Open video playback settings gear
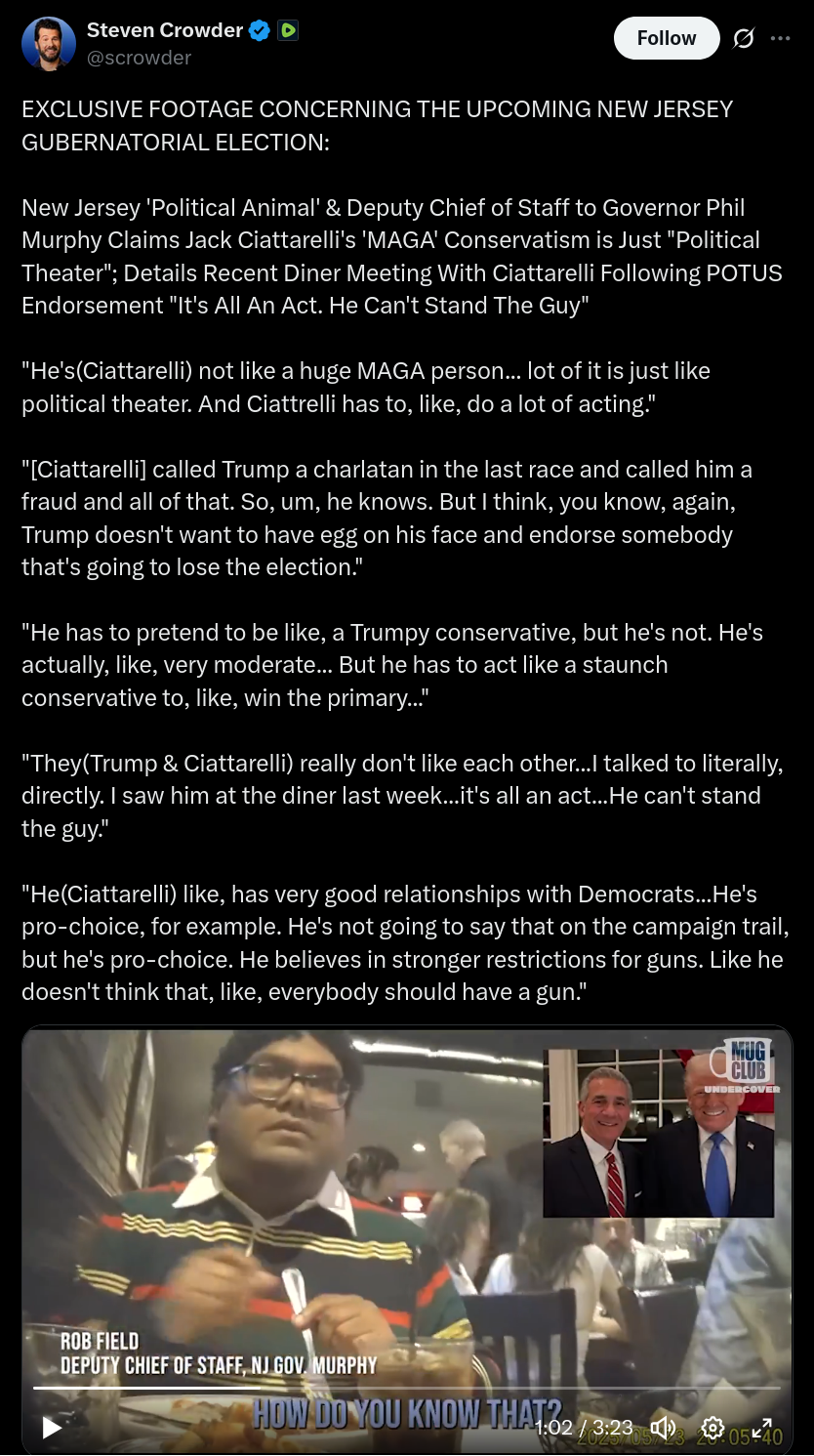 pyautogui.click(x=712, y=1427)
